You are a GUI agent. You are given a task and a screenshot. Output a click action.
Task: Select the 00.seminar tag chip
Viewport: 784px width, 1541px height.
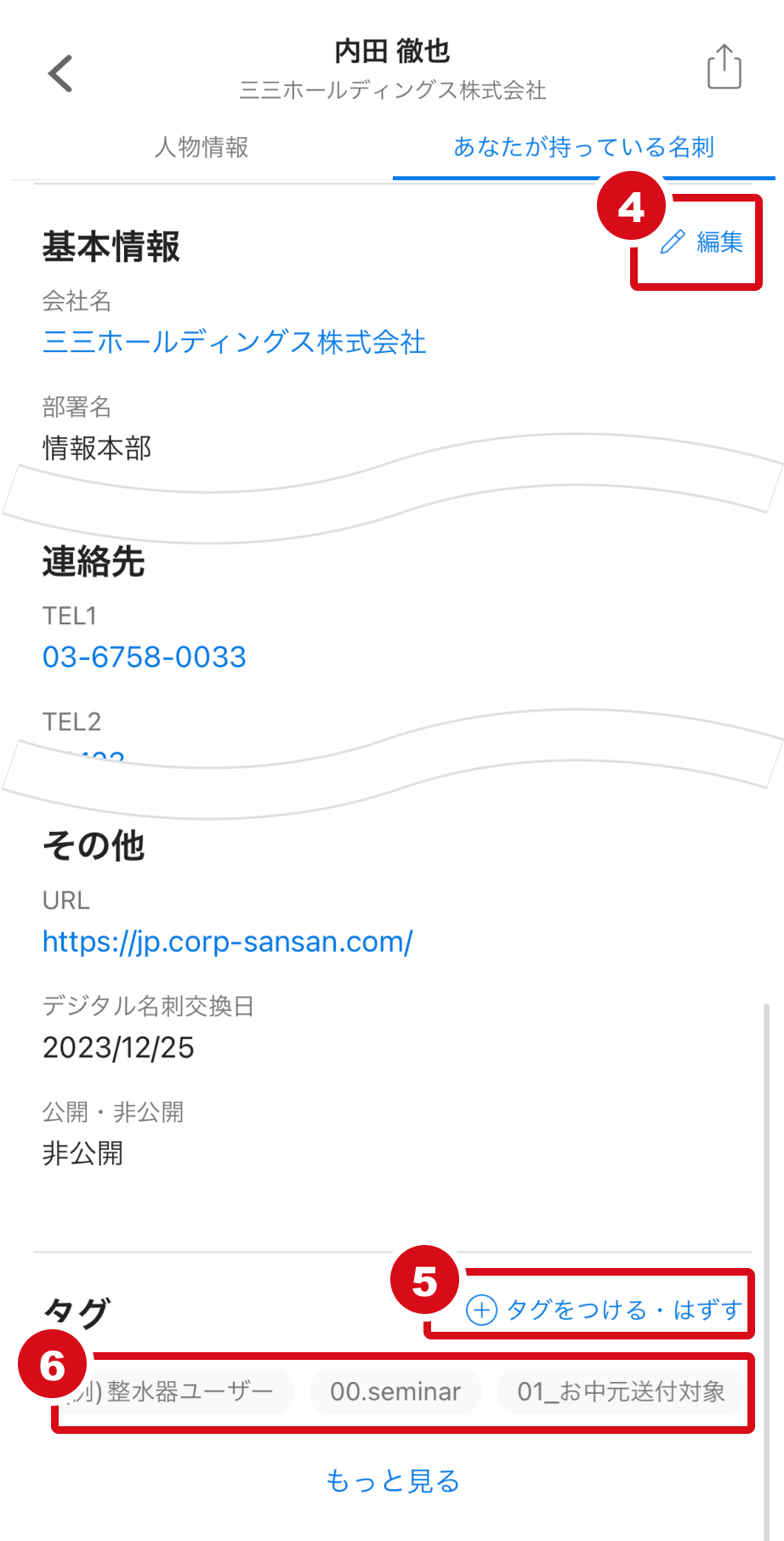(395, 1391)
